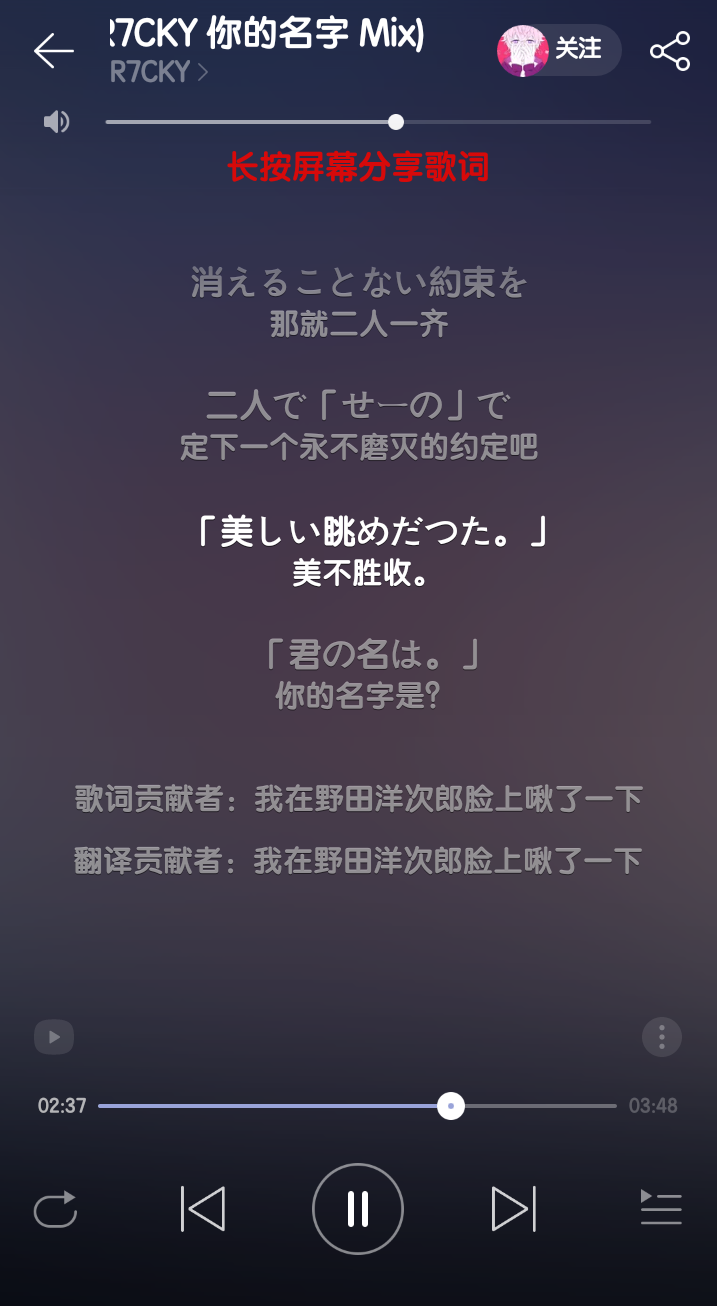Open the playlist queue
Viewport: 717px width, 1306px height.
661,1209
